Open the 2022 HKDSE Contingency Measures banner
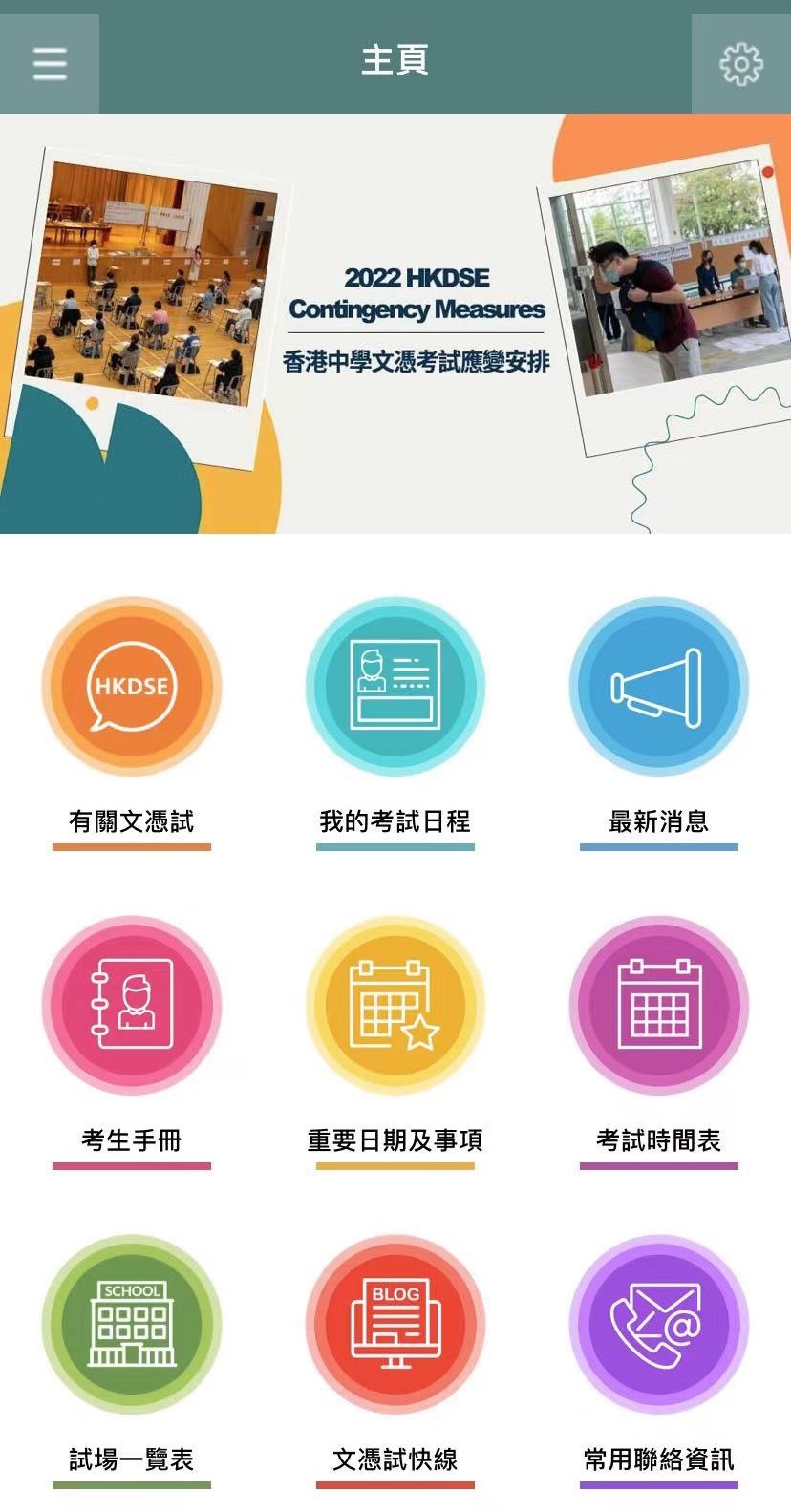 (395, 323)
